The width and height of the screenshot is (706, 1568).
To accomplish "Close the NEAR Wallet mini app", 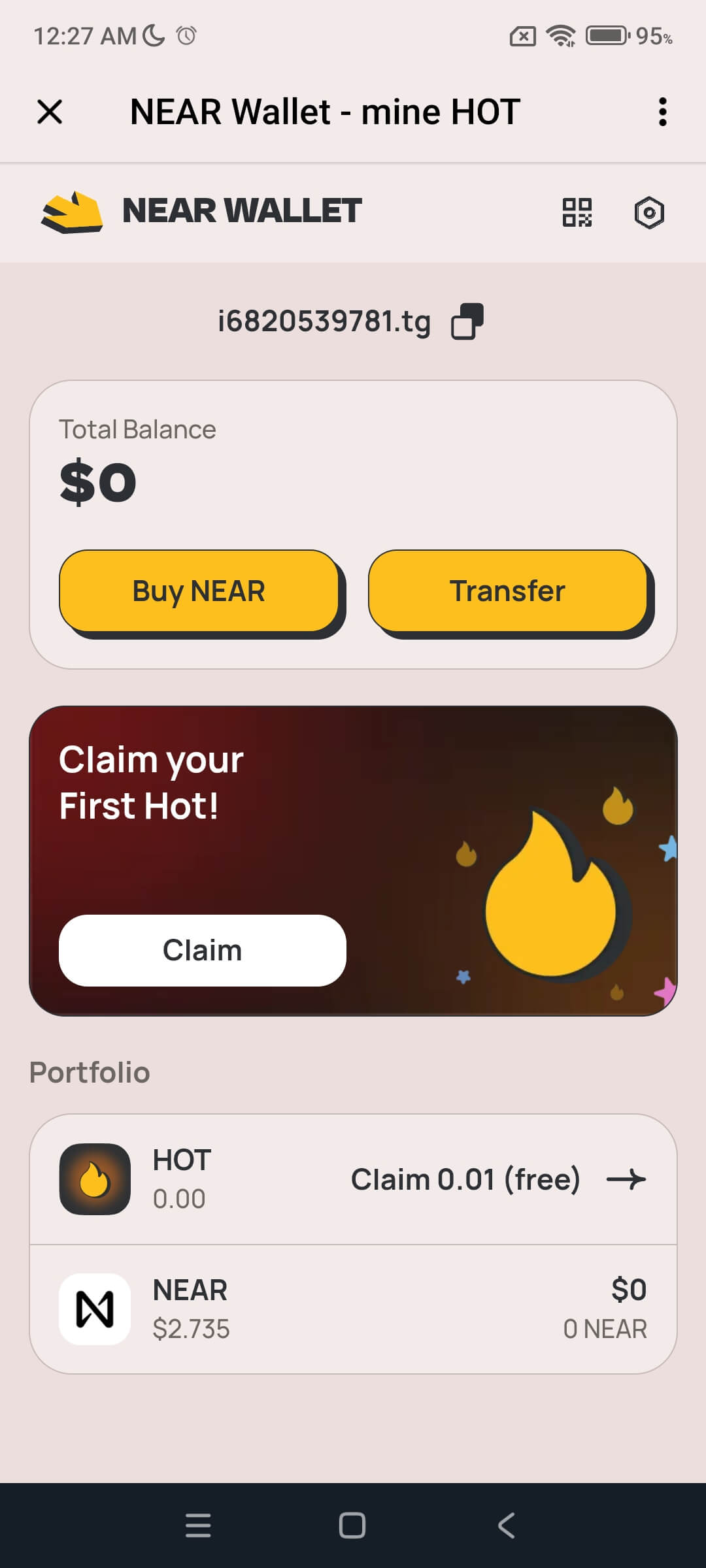I will point(50,112).
